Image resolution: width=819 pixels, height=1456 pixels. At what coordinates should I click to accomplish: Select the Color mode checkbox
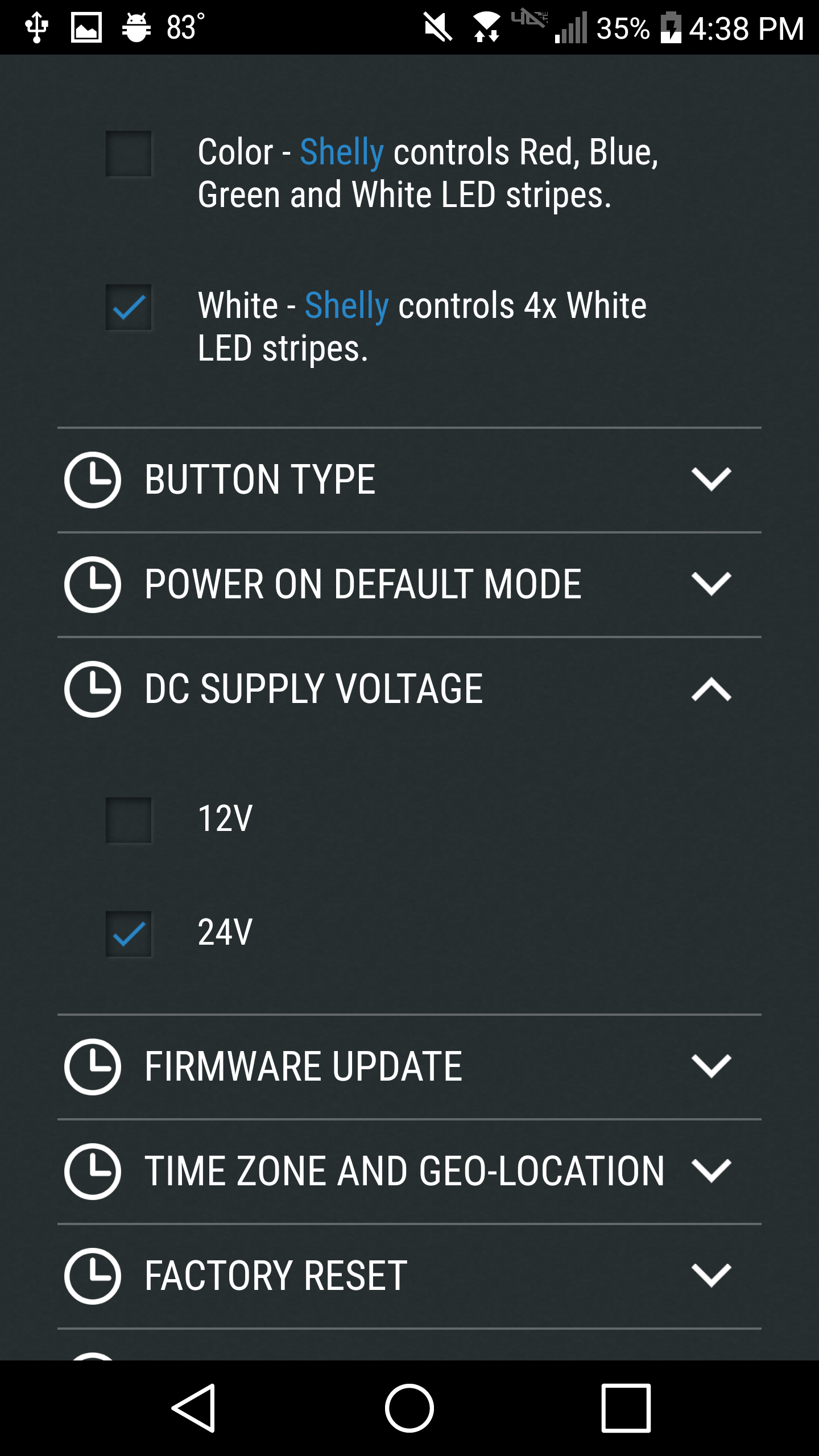(x=129, y=154)
